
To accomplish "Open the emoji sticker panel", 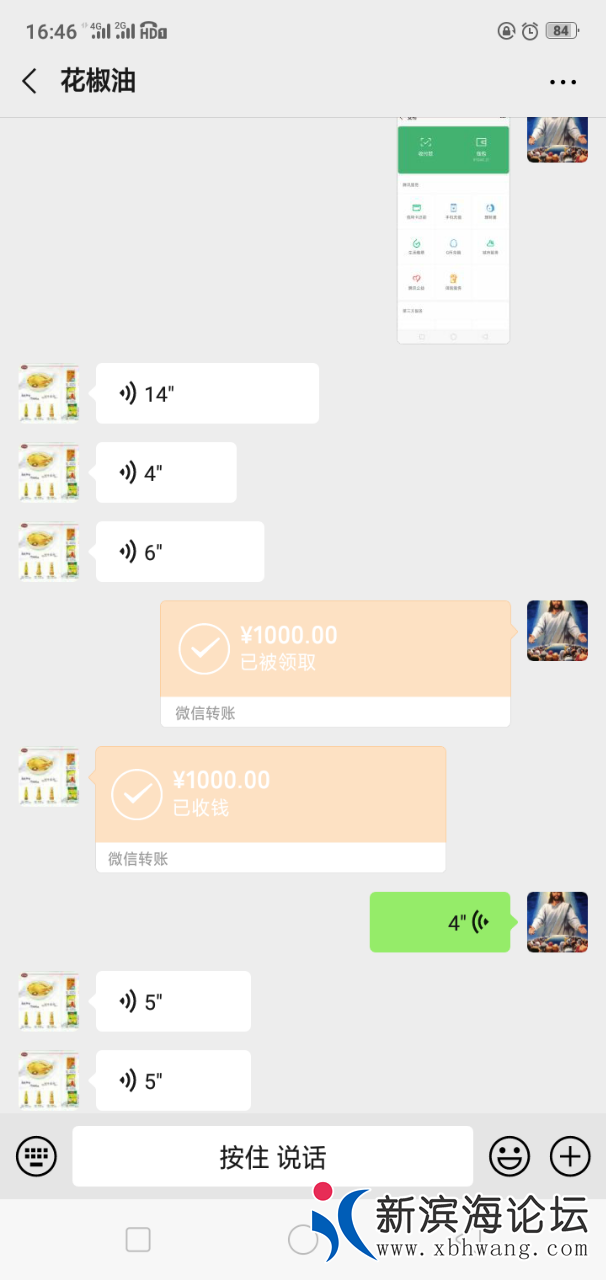I will pos(509,1157).
